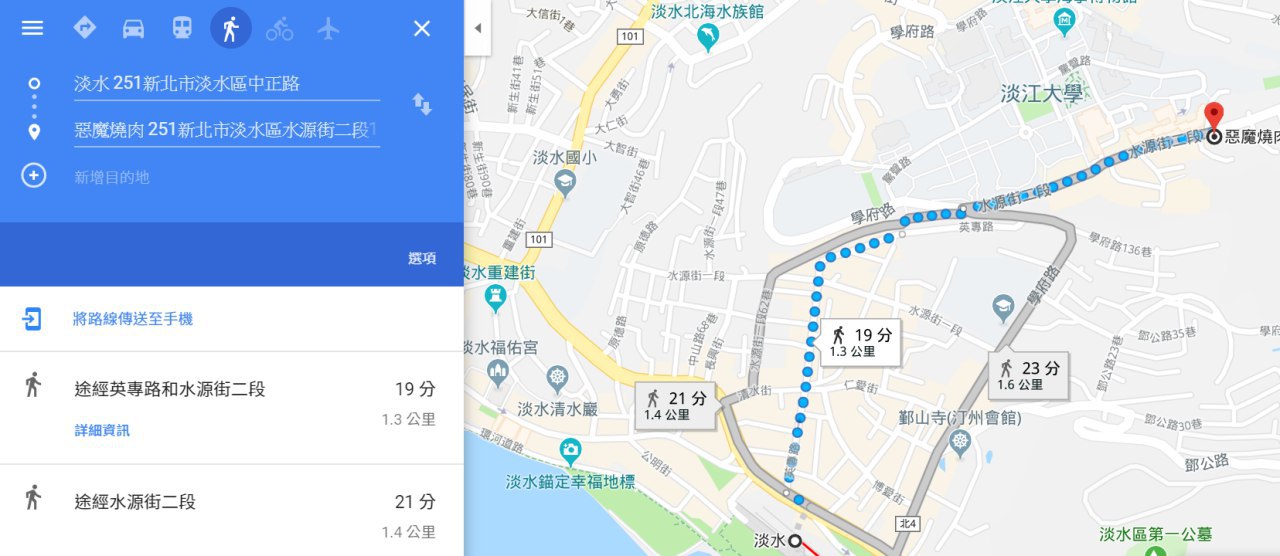Open the 淡江大學 place on map
The image size is (1280, 556).
click(1042, 93)
